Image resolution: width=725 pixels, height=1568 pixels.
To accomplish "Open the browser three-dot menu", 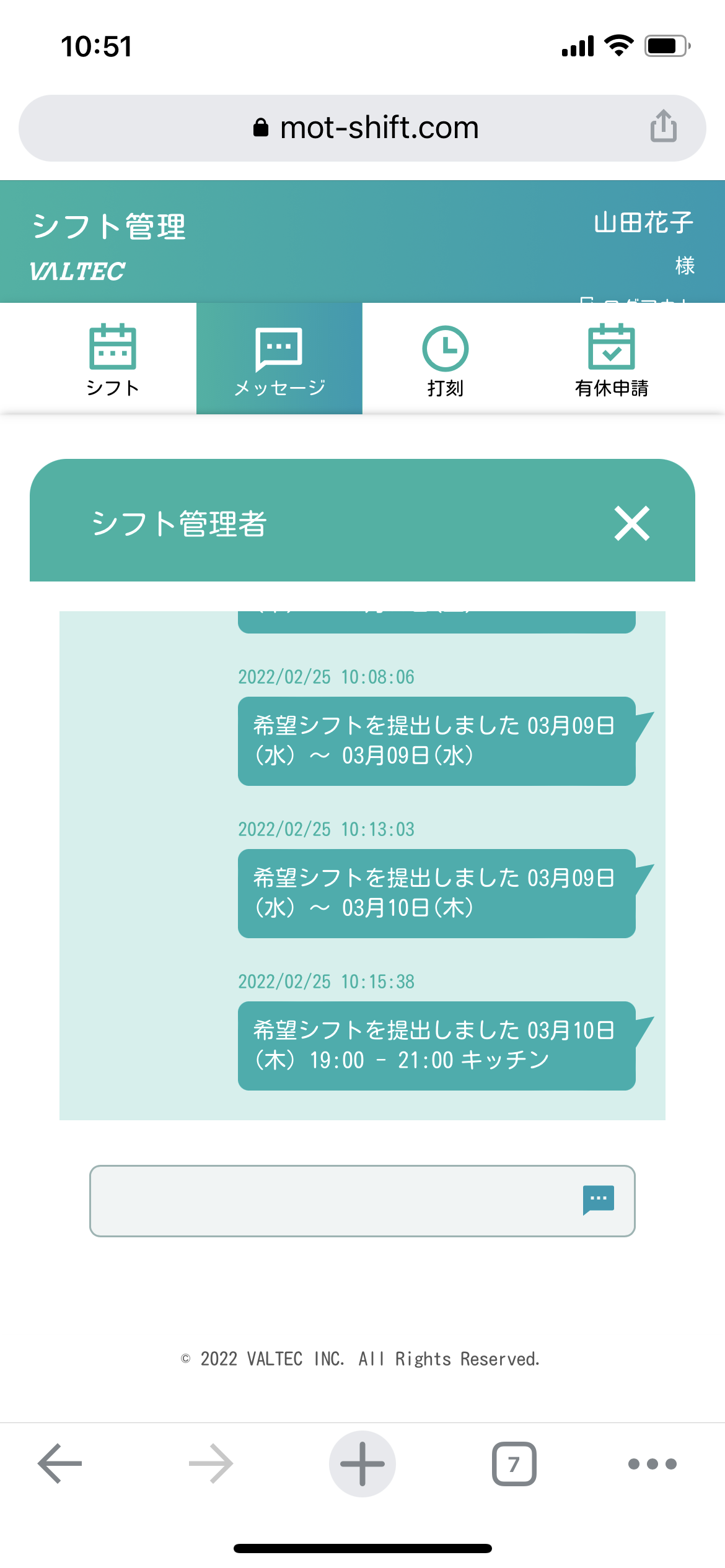I will 652,1464.
